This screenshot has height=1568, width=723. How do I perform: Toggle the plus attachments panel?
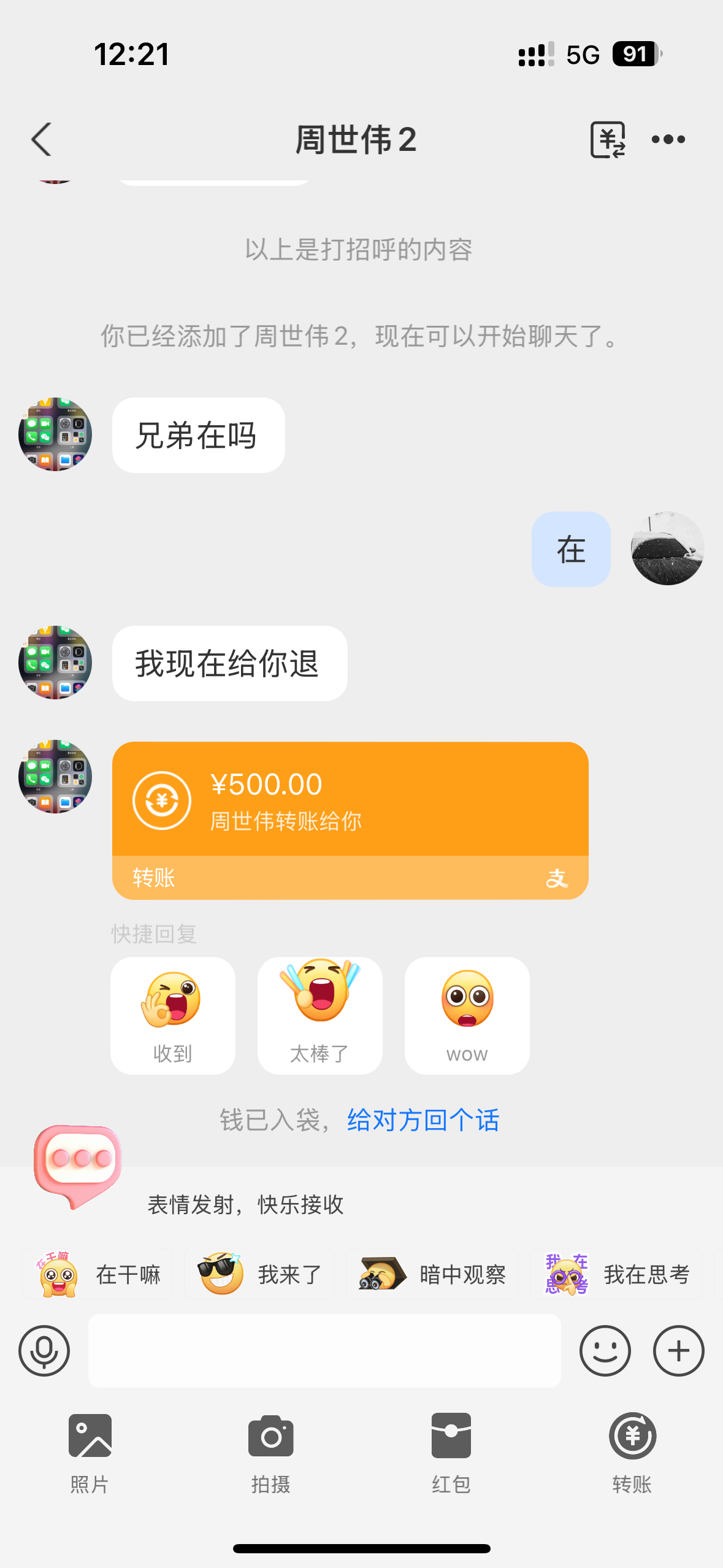[678, 1350]
